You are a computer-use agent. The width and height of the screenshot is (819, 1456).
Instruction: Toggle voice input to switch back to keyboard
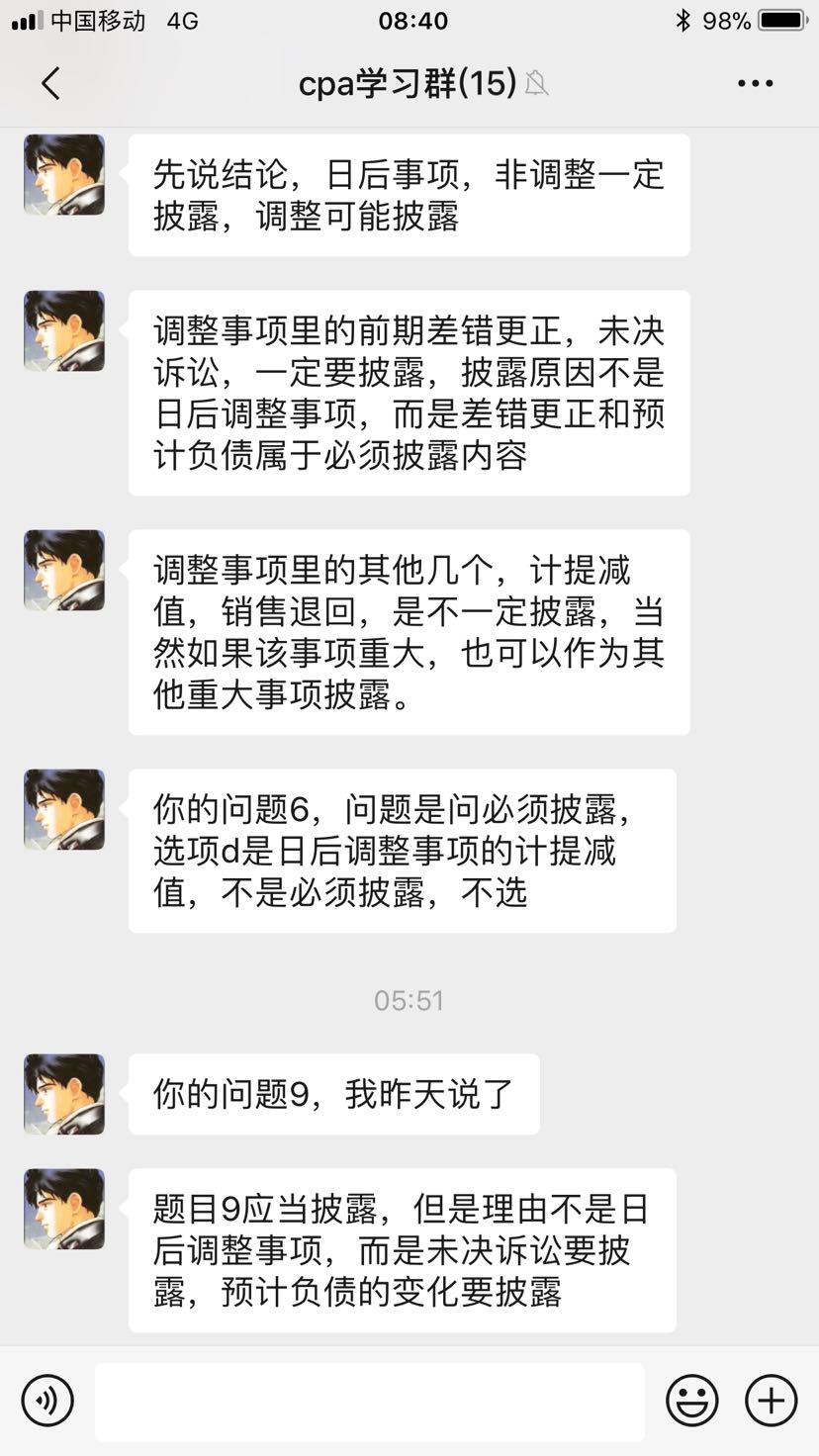[x=47, y=1401]
